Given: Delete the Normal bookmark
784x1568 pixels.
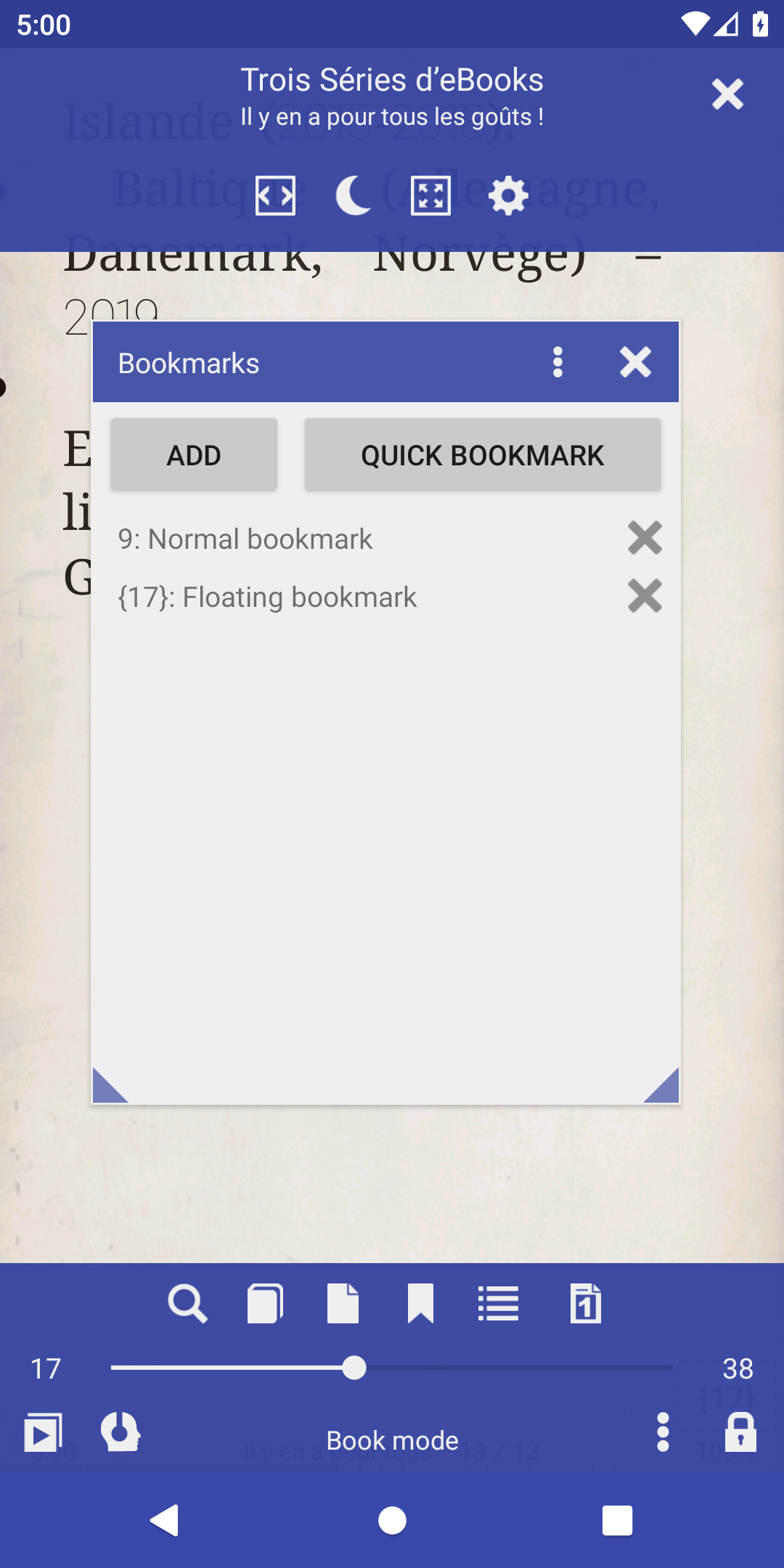Looking at the screenshot, I should tap(645, 538).
